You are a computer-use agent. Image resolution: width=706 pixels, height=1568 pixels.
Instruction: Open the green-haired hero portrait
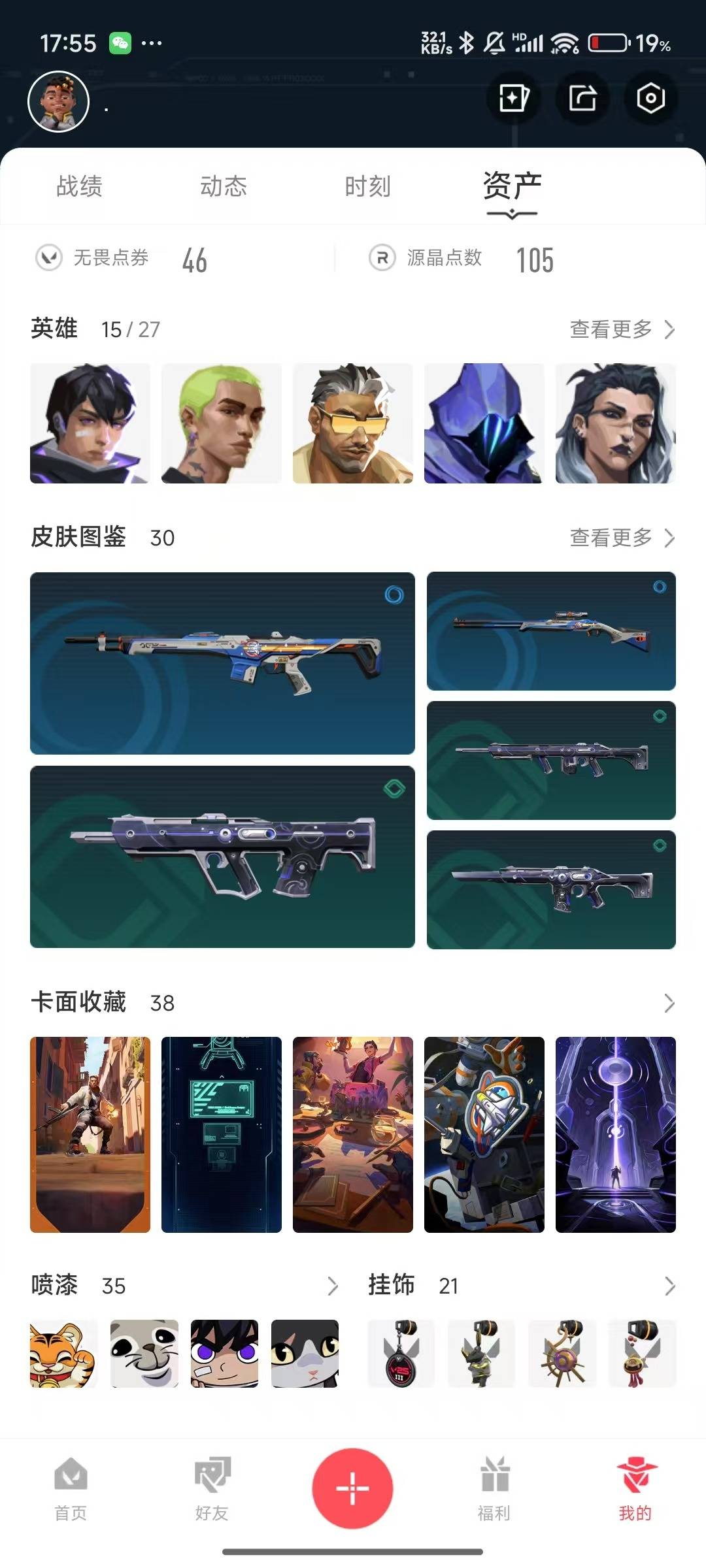coord(222,423)
